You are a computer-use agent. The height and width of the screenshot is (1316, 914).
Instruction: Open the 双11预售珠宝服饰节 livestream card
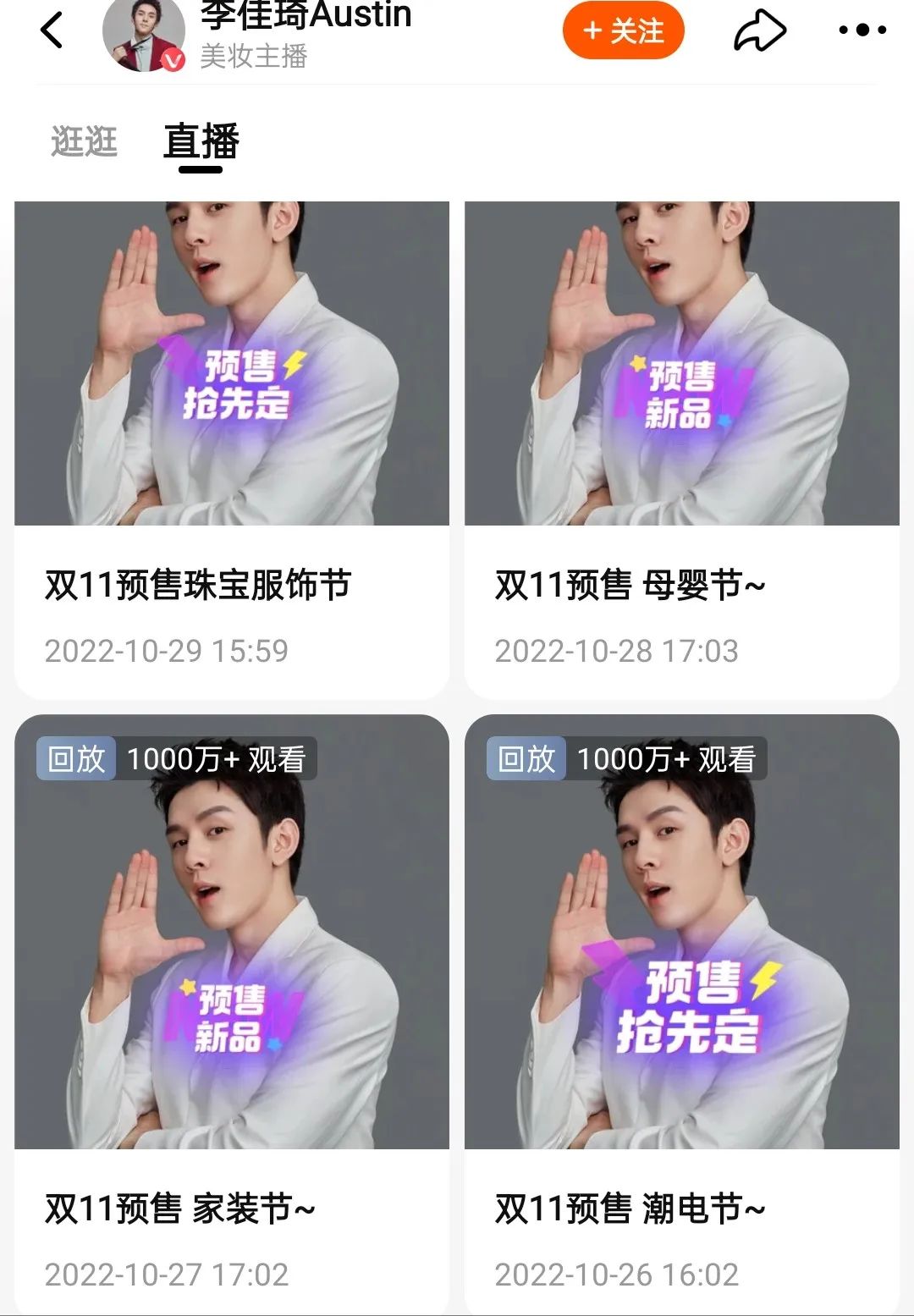(232, 449)
